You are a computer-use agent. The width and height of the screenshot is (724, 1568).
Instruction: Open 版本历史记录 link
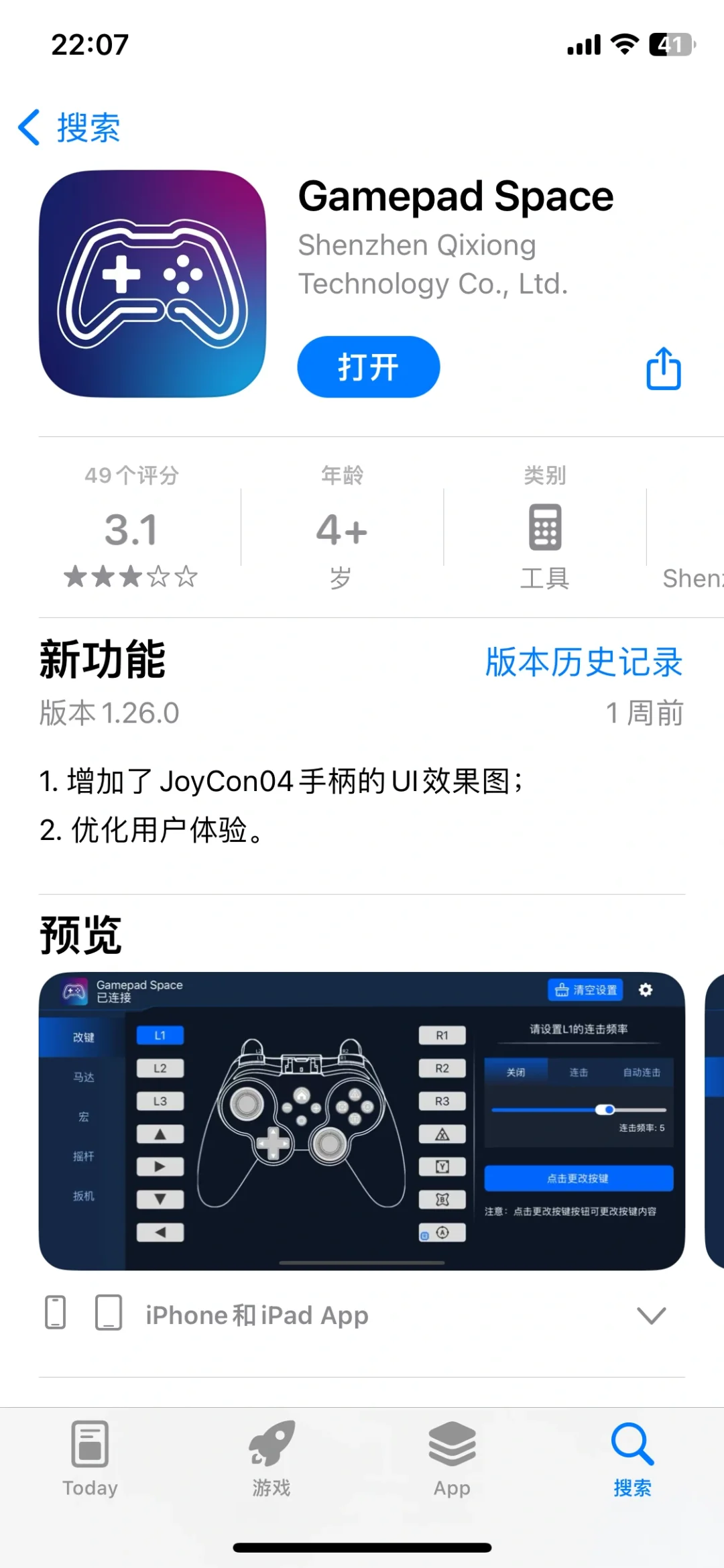click(x=583, y=662)
